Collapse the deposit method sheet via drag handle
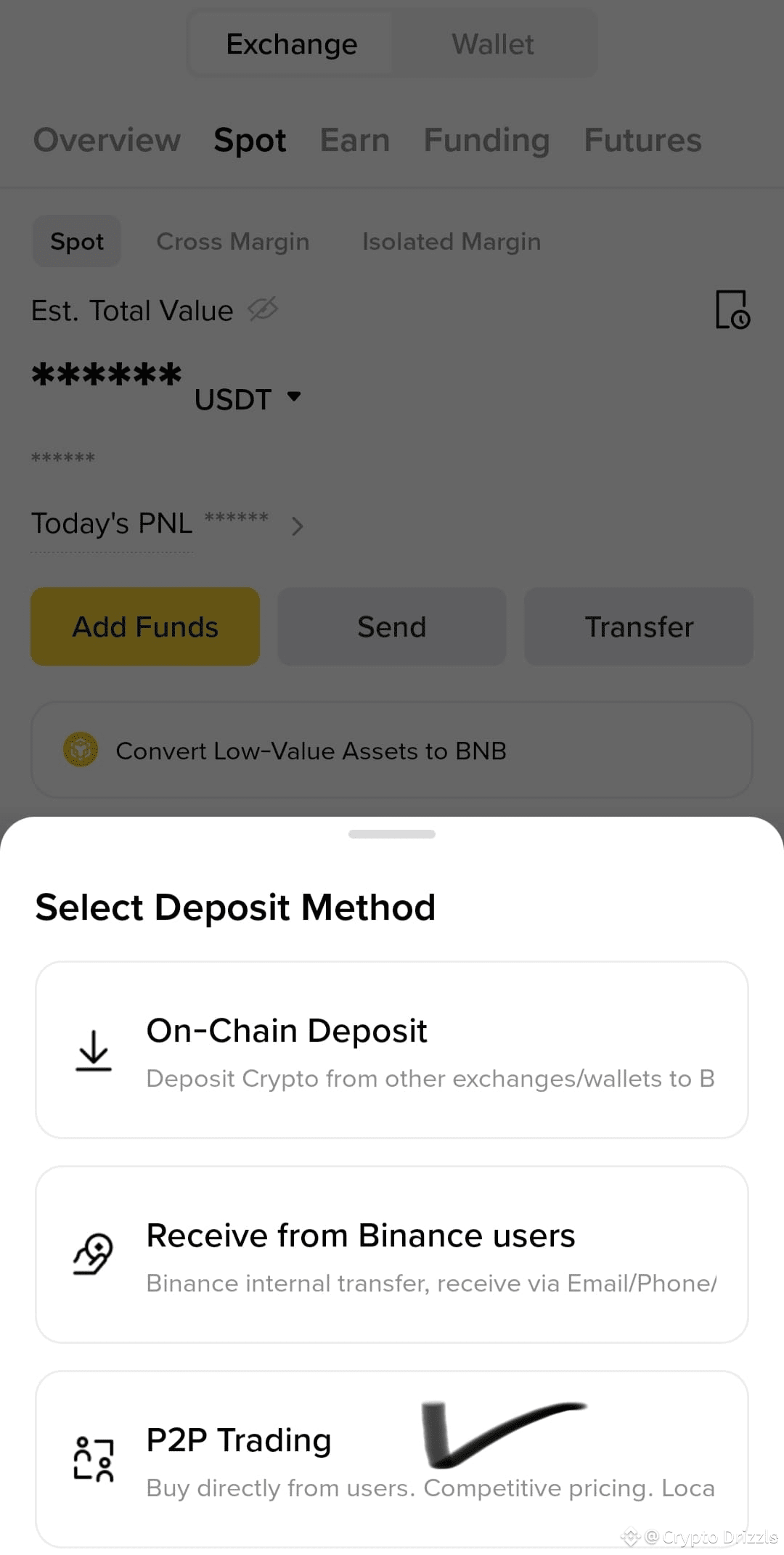Viewport: 784px width, 1555px height. (392, 834)
